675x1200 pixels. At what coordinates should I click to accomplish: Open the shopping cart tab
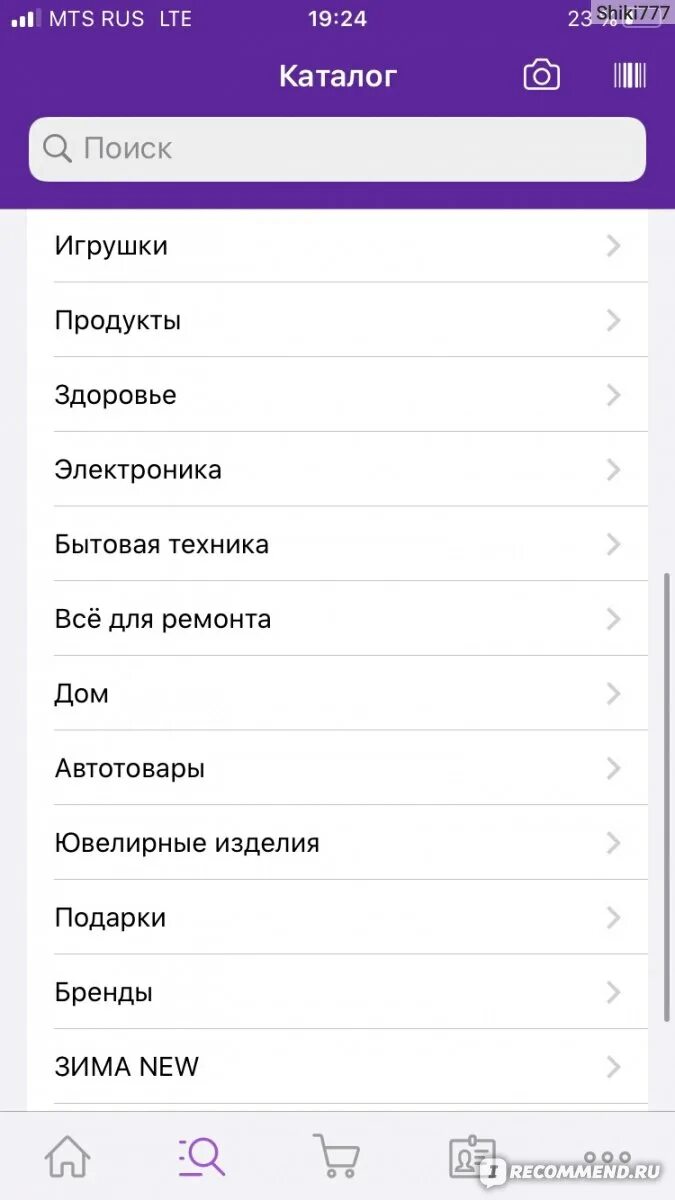(x=336, y=1157)
